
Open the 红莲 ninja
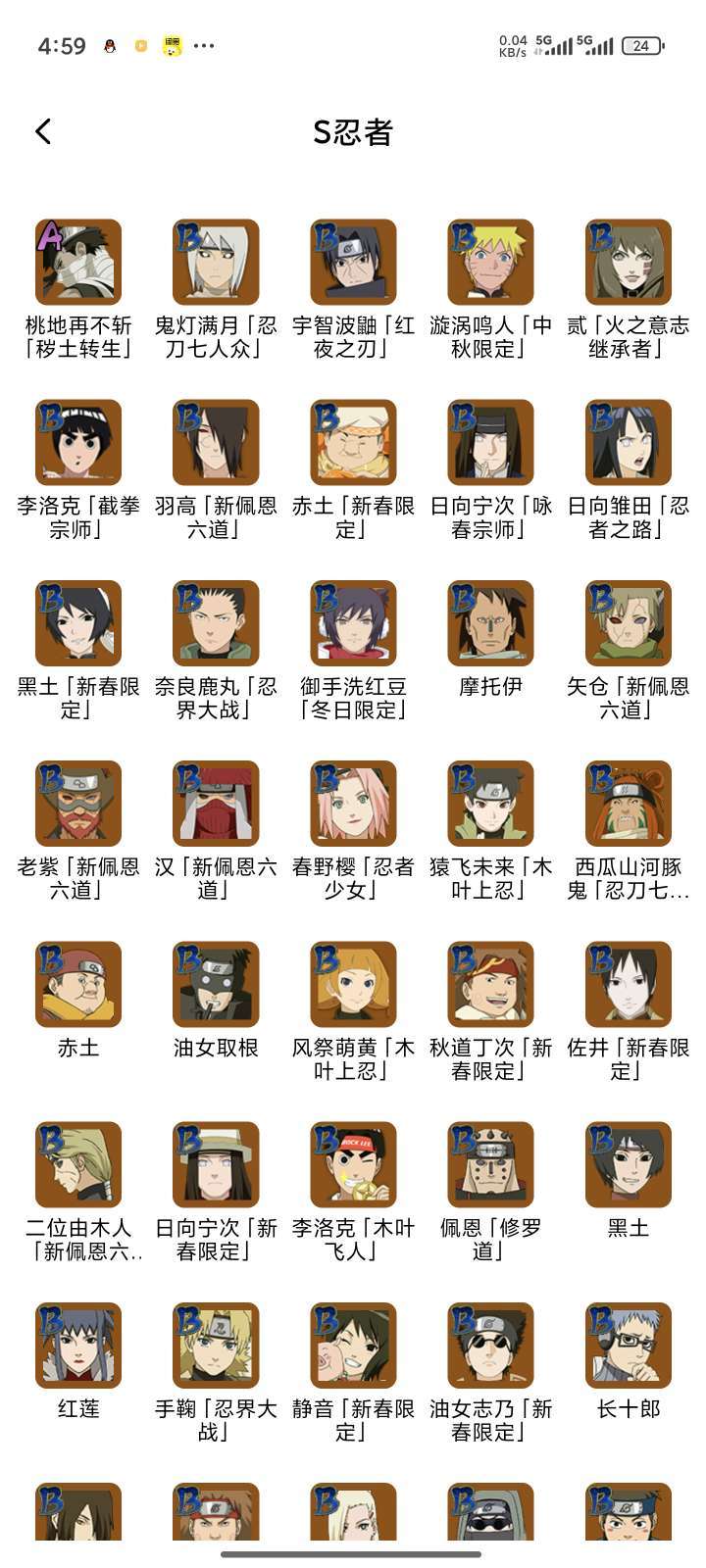click(78, 1345)
